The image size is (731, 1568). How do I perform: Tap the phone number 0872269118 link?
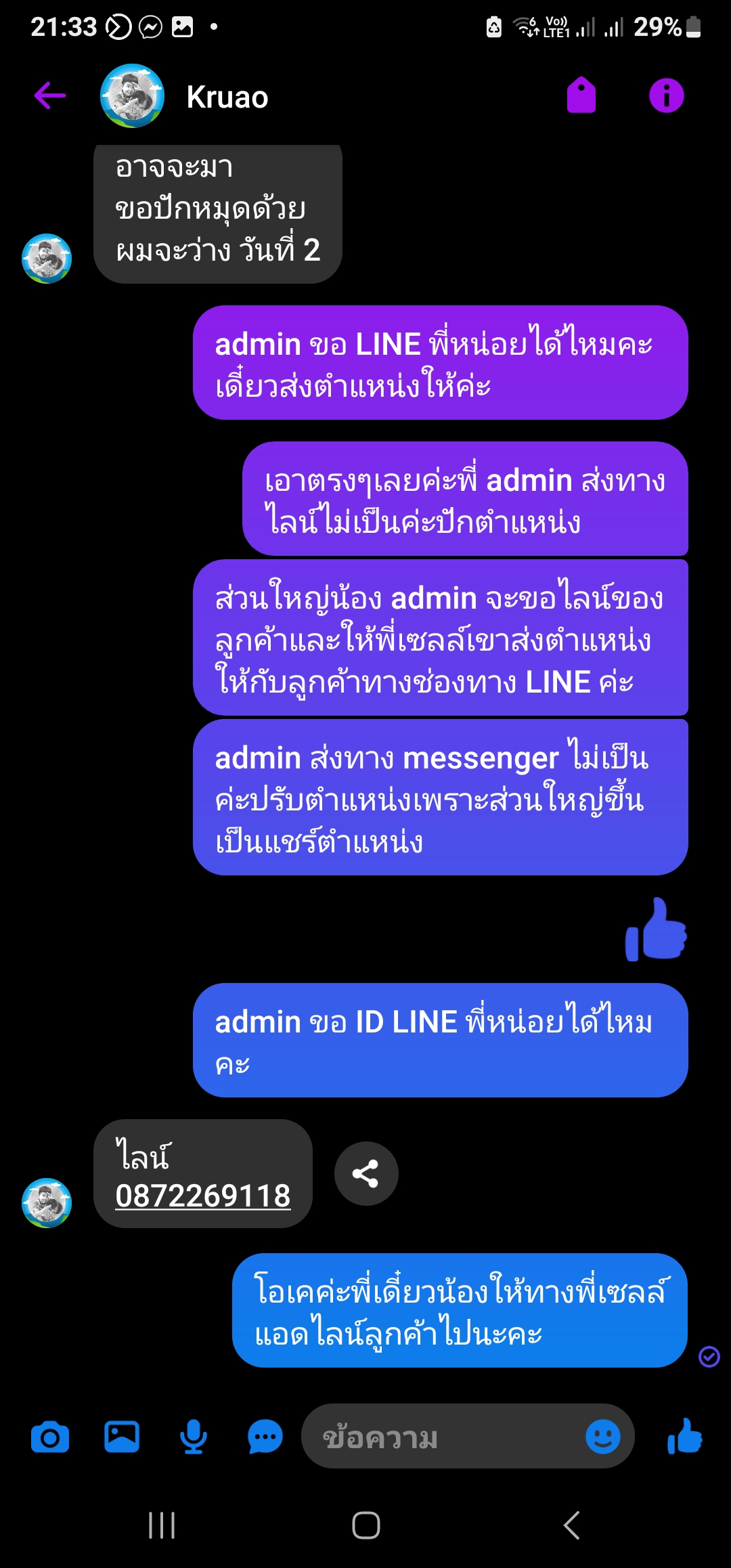point(203,1196)
